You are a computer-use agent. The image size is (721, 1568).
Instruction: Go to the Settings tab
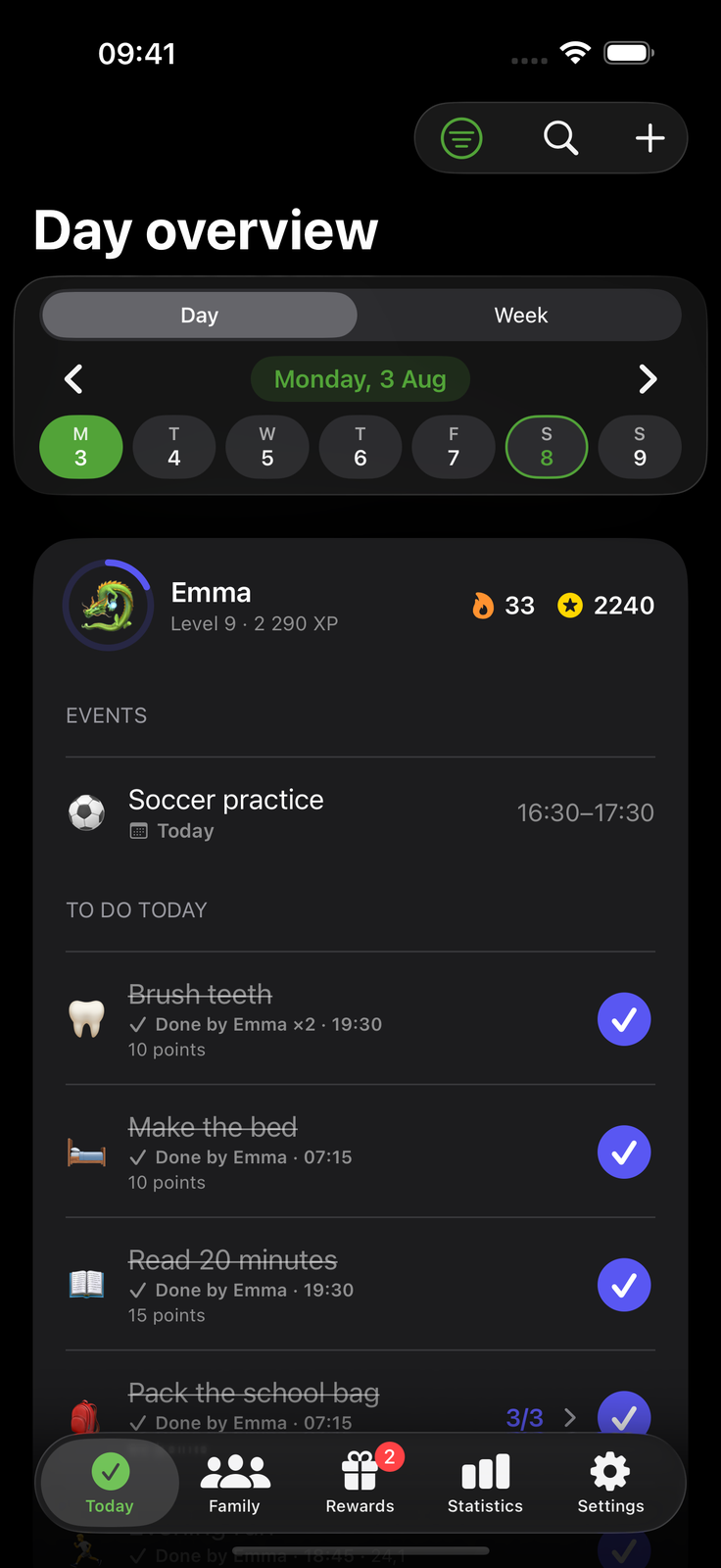click(610, 1484)
